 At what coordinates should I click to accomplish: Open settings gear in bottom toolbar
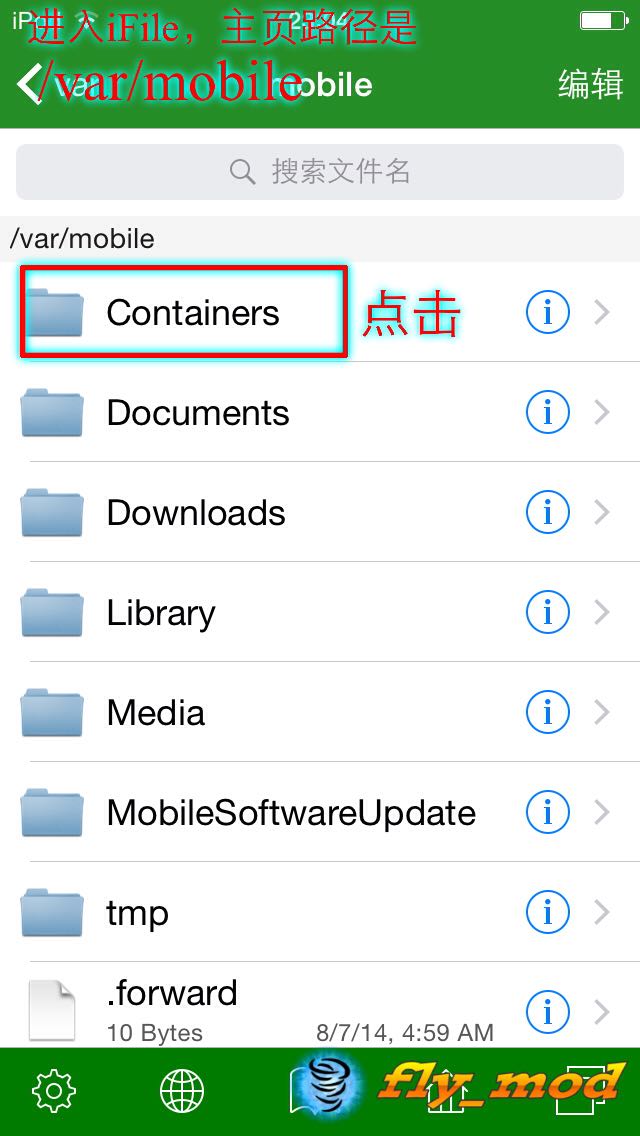click(54, 1090)
